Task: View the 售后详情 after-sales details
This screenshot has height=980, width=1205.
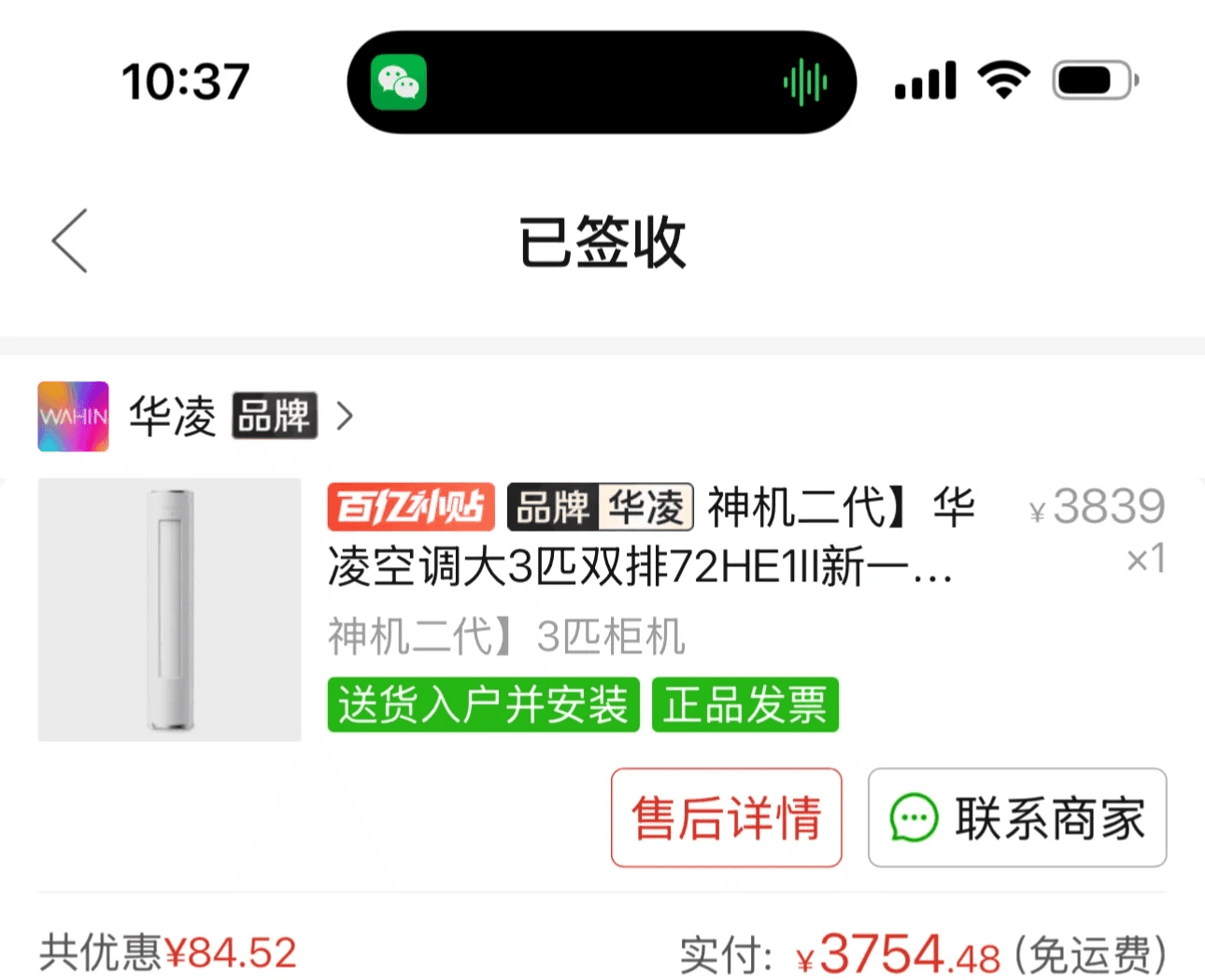Action: point(726,817)
